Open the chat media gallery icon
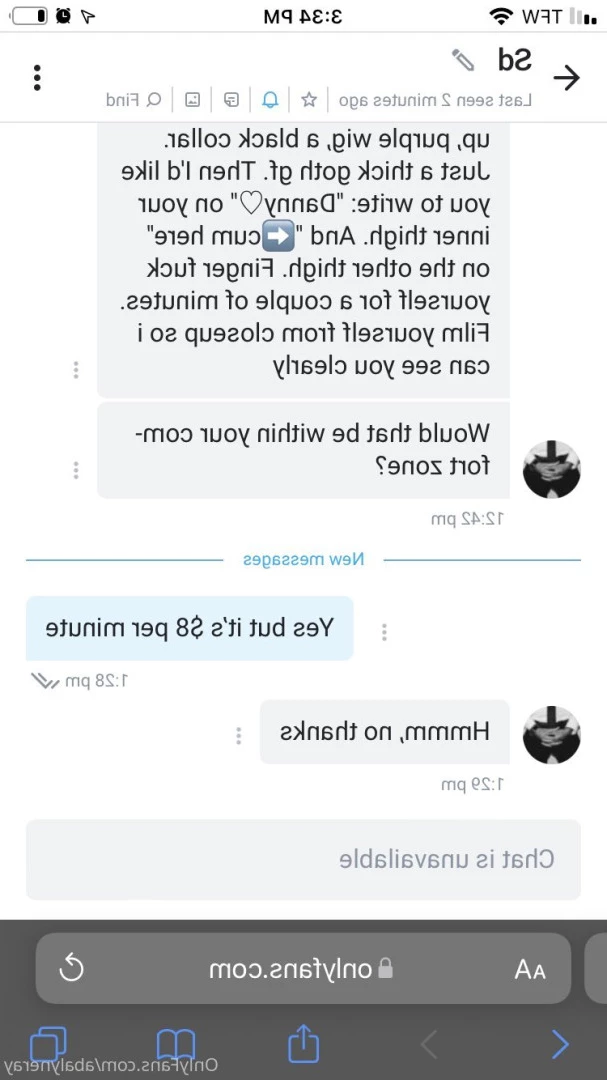 coord(192,100)
